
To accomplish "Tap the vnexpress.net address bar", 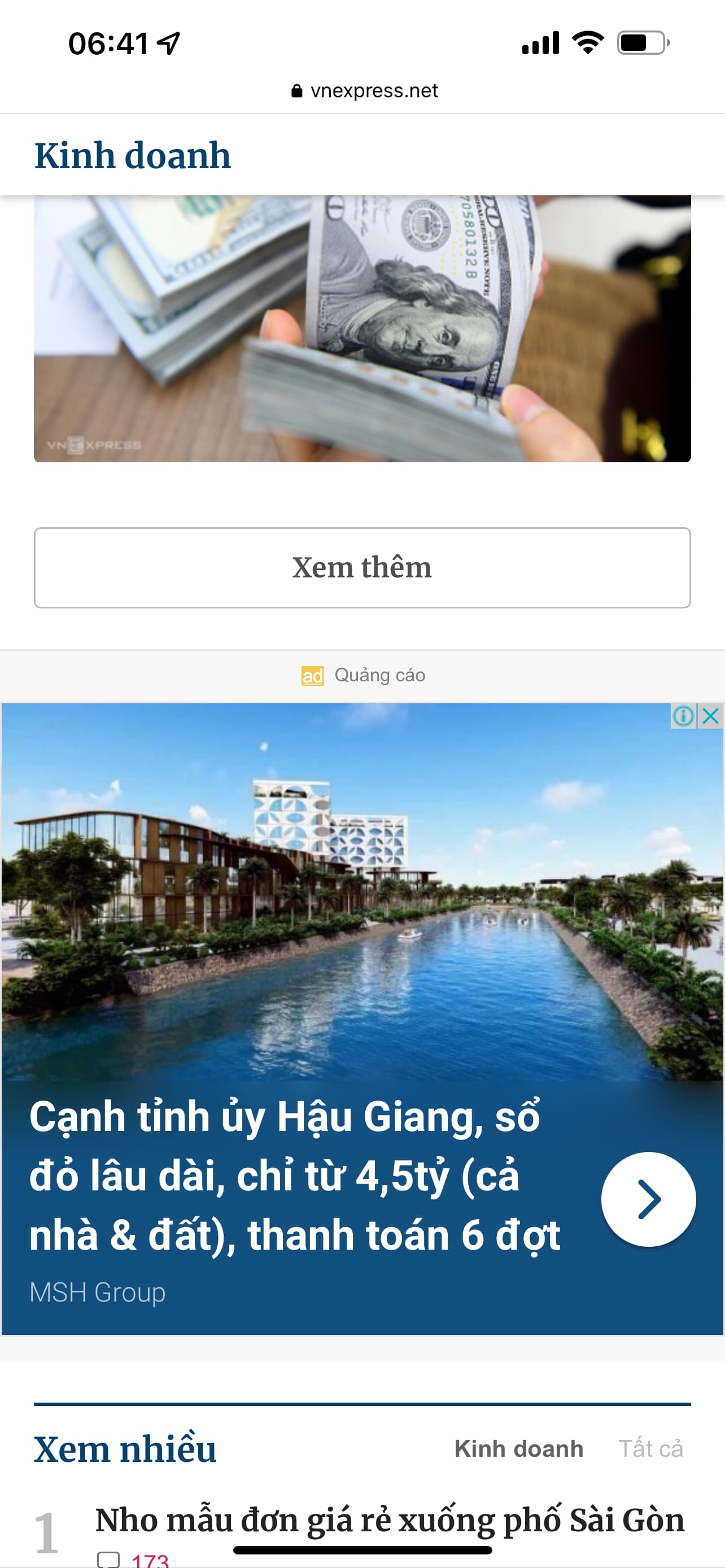I will click(x=364, y=91).
